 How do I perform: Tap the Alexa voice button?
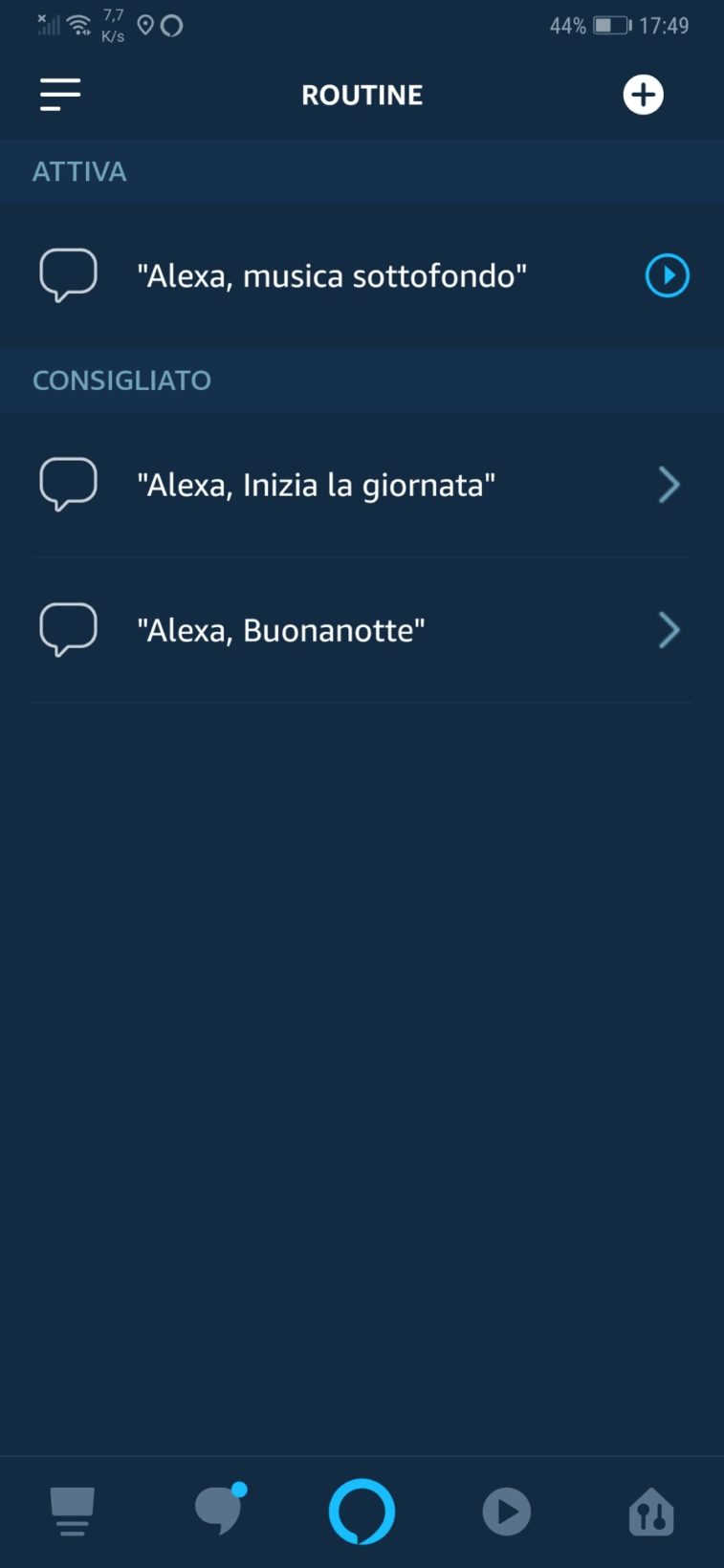coord(362,1512)
